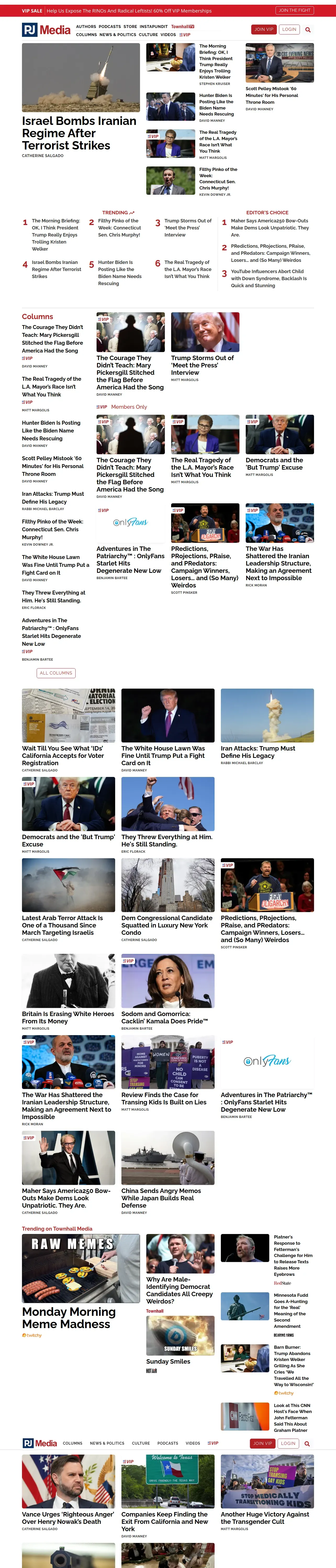
Task: View the Sunday Smiles HotAir article
Action: click(168, 1362)
